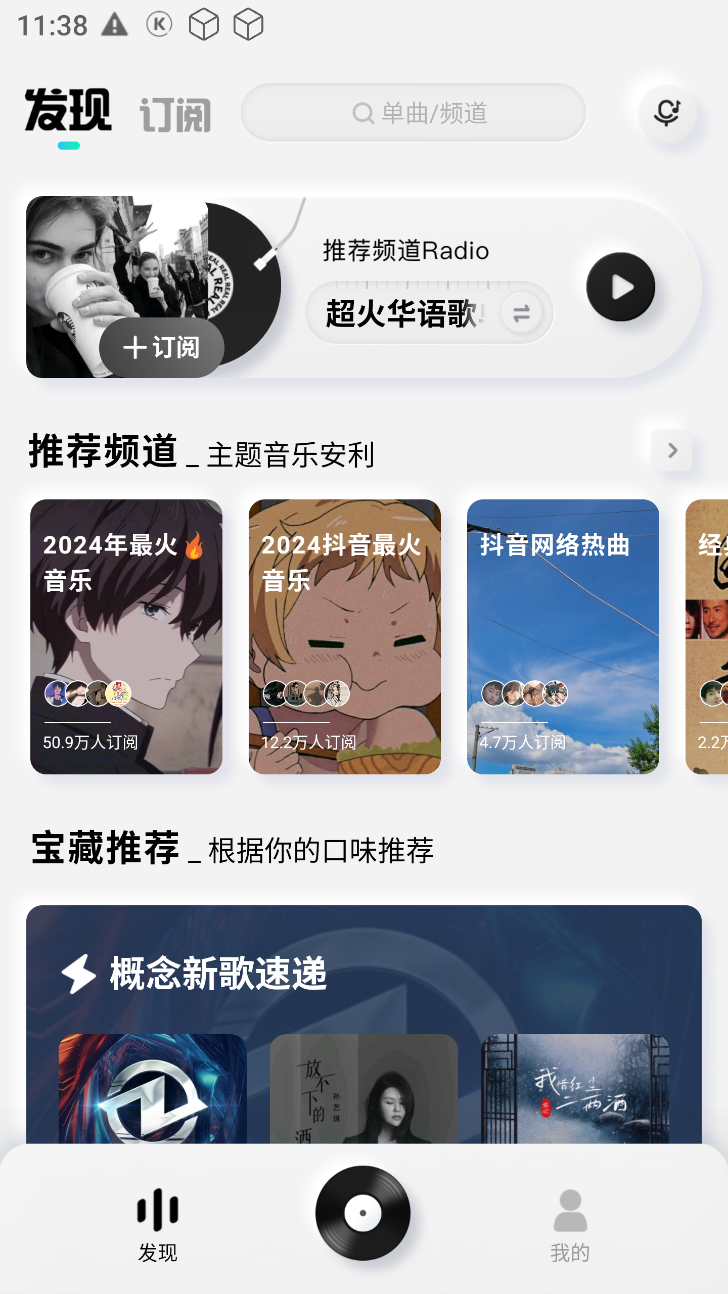Switch to the 订阅 tab
The image size is (728, 1294).
[174, 113]
